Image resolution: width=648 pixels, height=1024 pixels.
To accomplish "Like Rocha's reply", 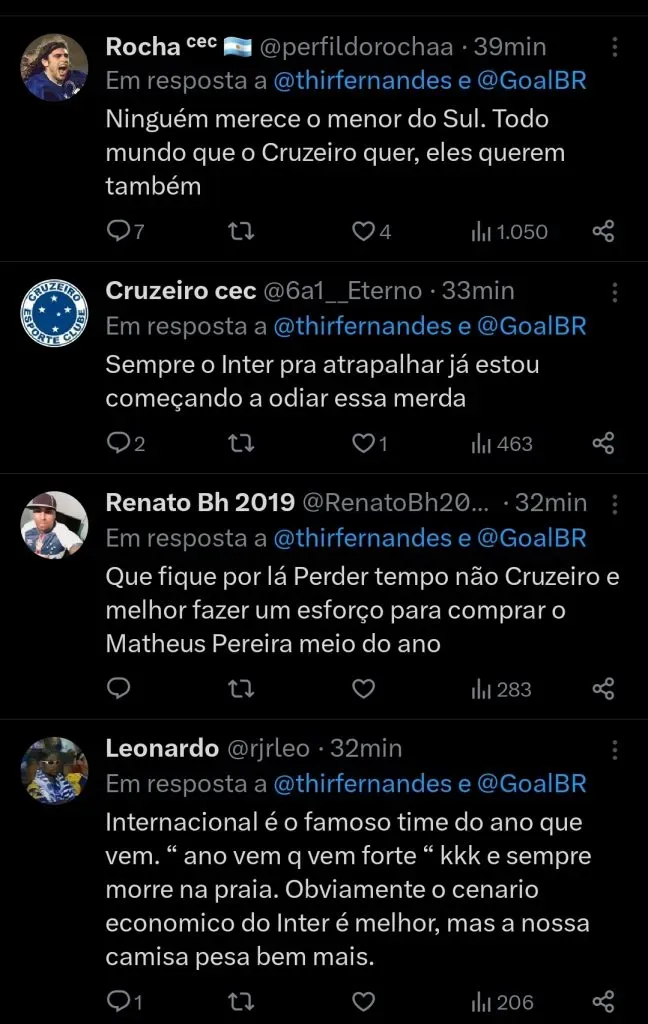I will [x=363, y=232].
